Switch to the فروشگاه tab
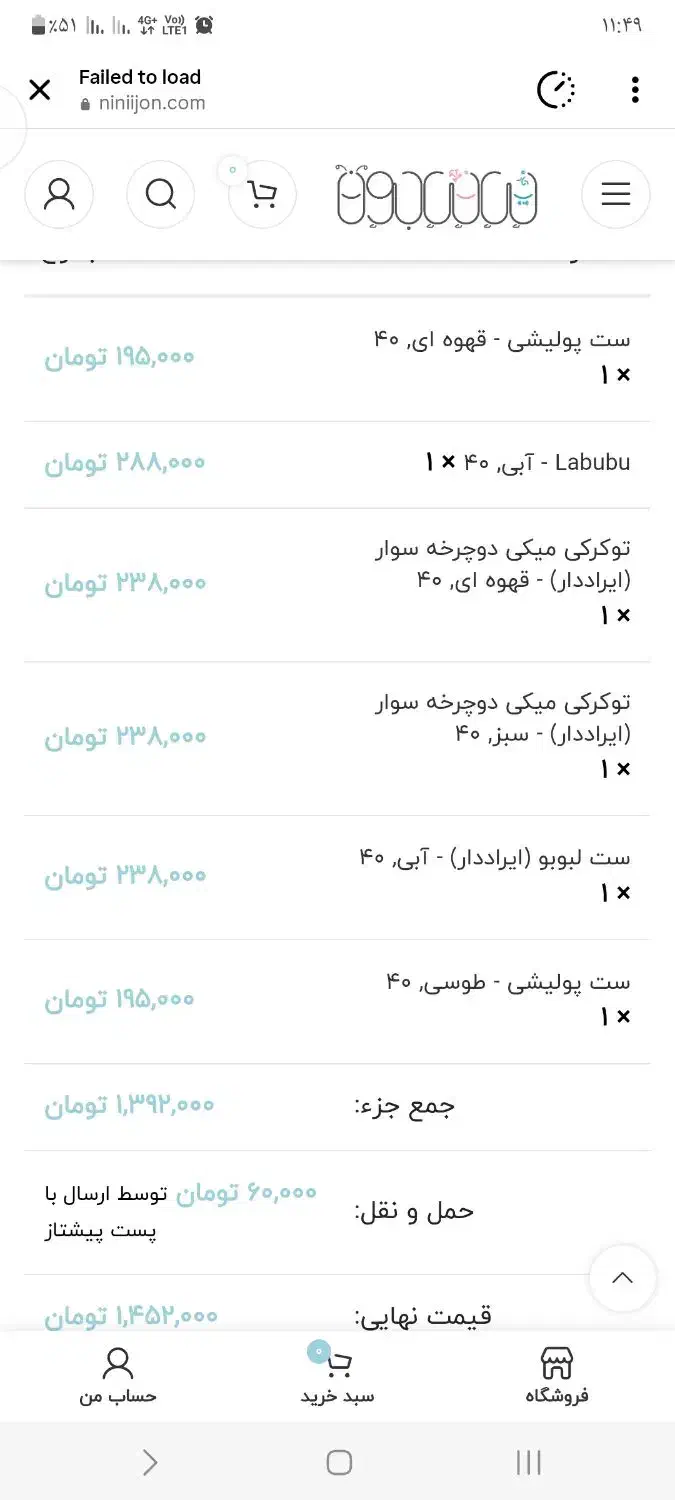675x1500 pixels. pyautogui.click(x=557, y=1376)
